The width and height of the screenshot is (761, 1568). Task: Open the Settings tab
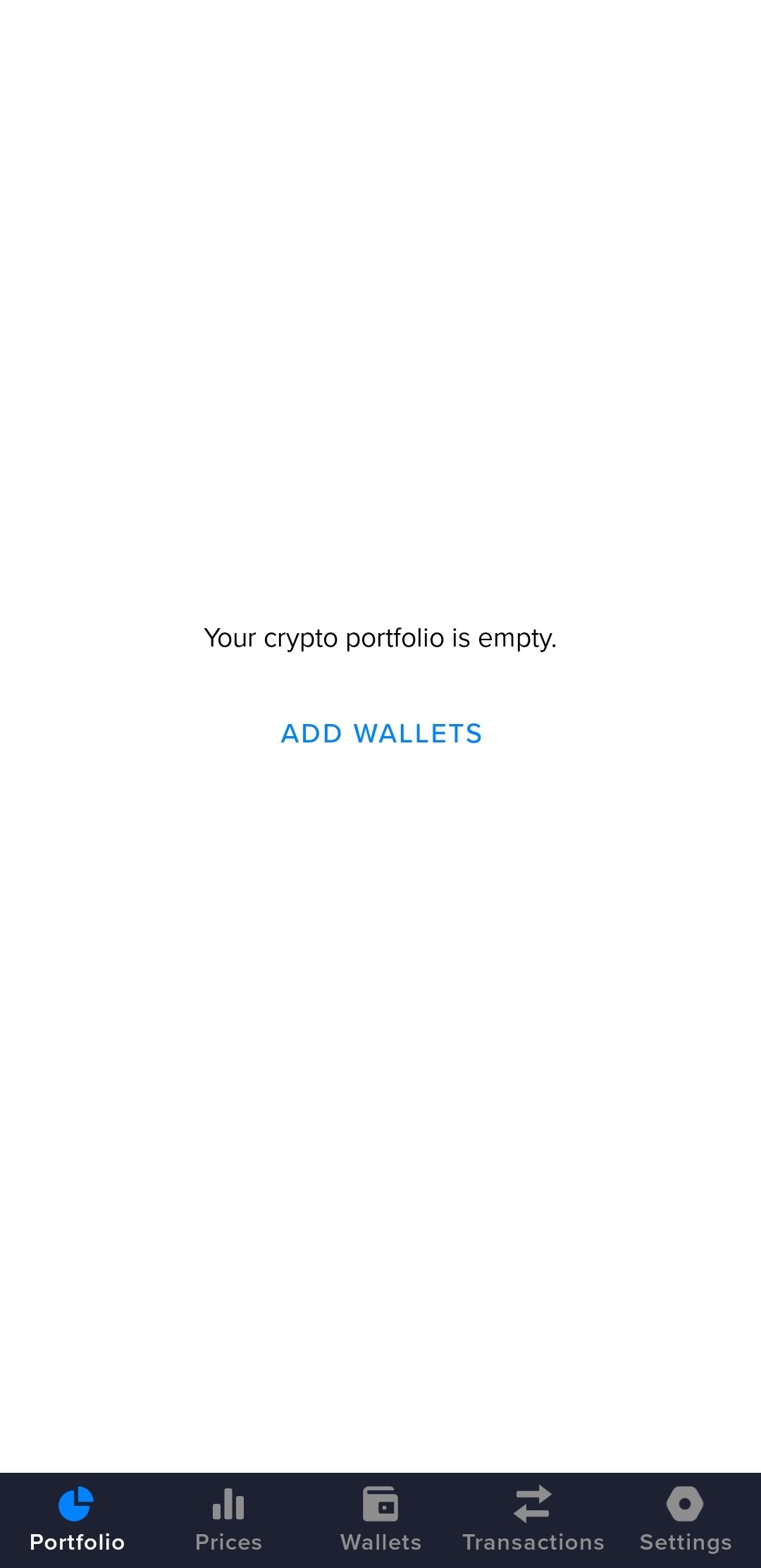pyautogui.click(x=685, y=1519)
